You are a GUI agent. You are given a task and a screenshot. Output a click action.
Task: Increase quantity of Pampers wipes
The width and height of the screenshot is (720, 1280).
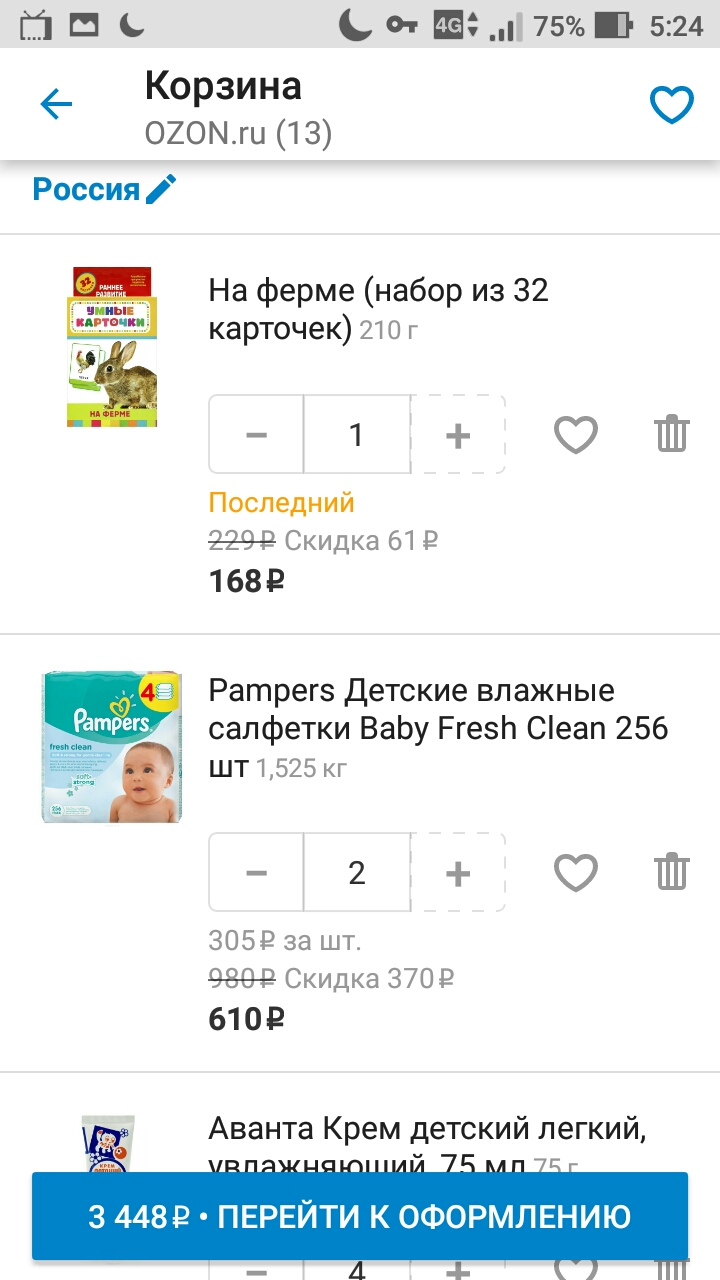458,873
